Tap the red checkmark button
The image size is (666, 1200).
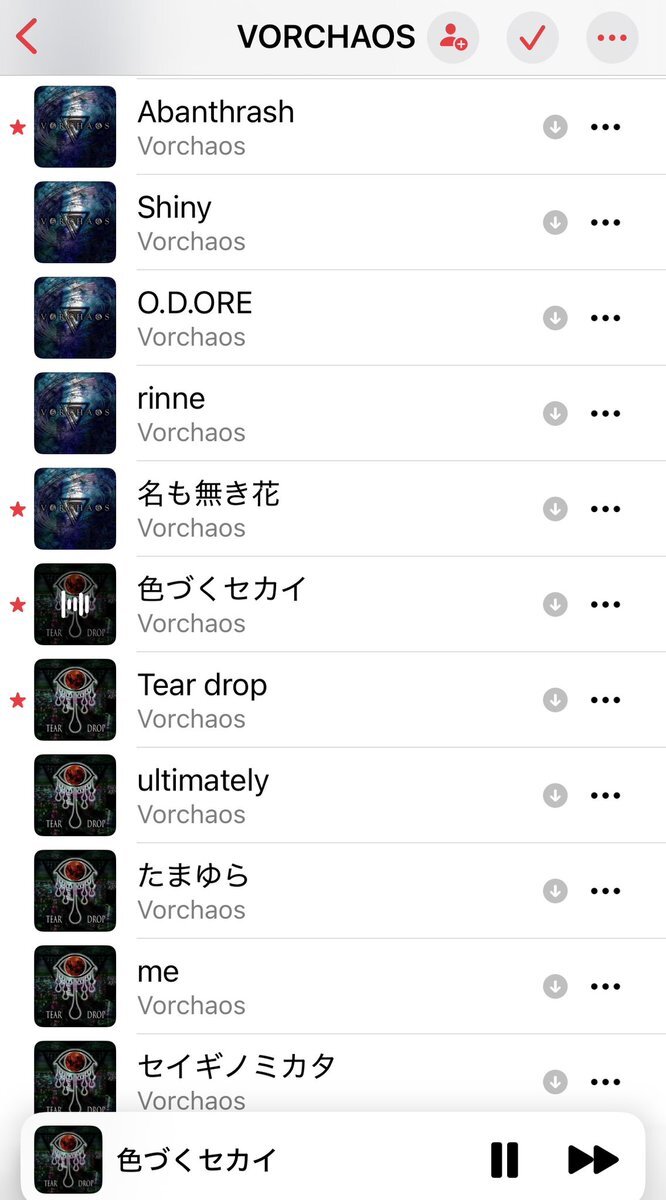532,38
